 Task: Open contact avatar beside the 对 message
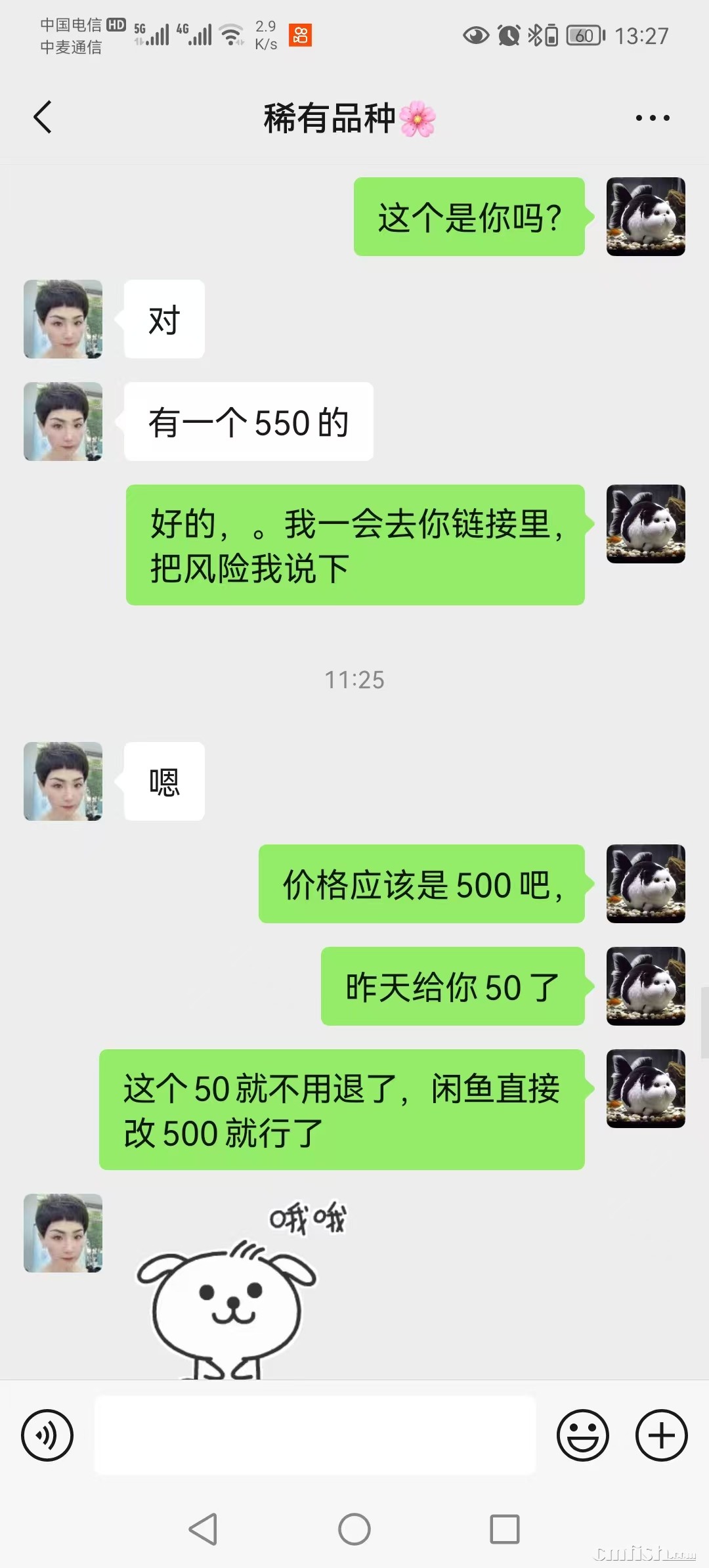point(63,319)
